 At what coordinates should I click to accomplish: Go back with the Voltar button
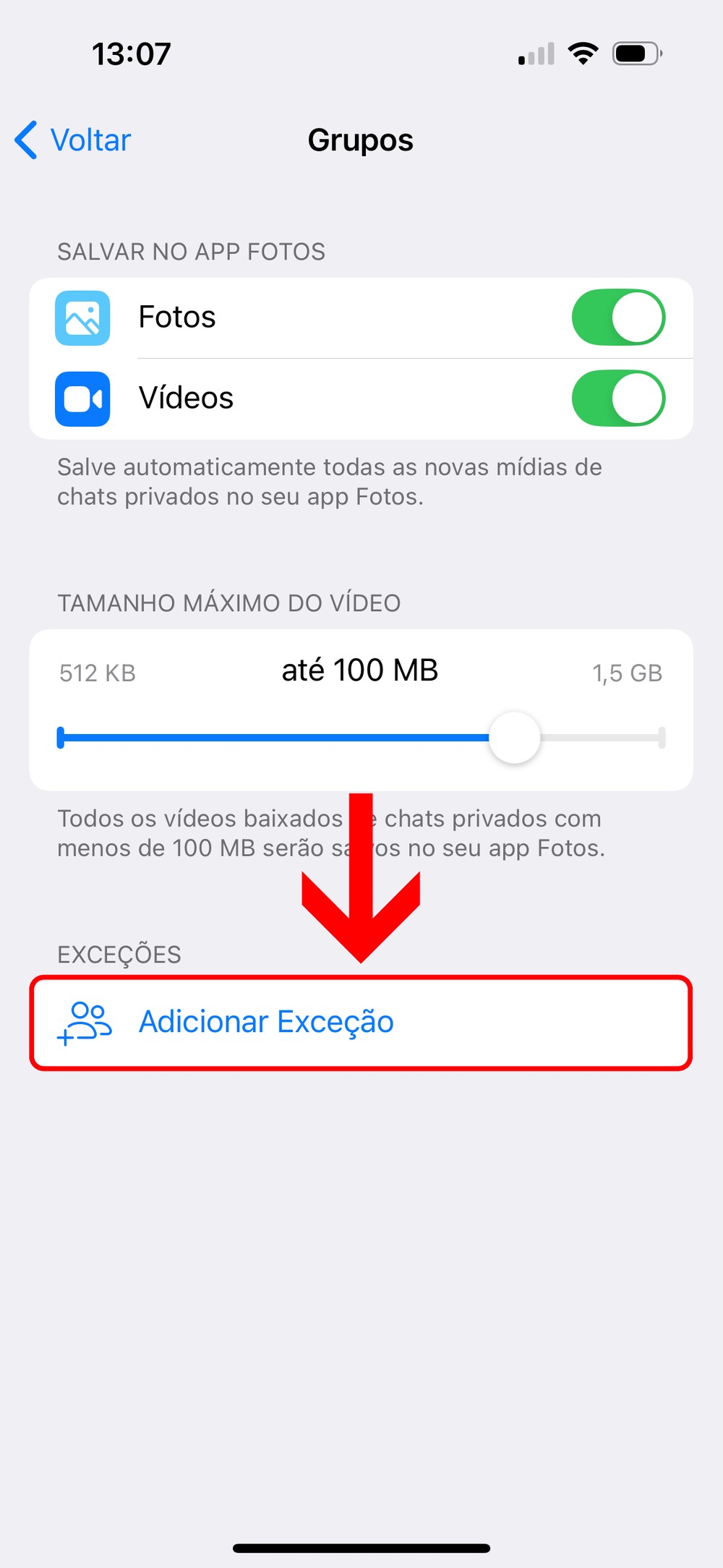(74, 140)
